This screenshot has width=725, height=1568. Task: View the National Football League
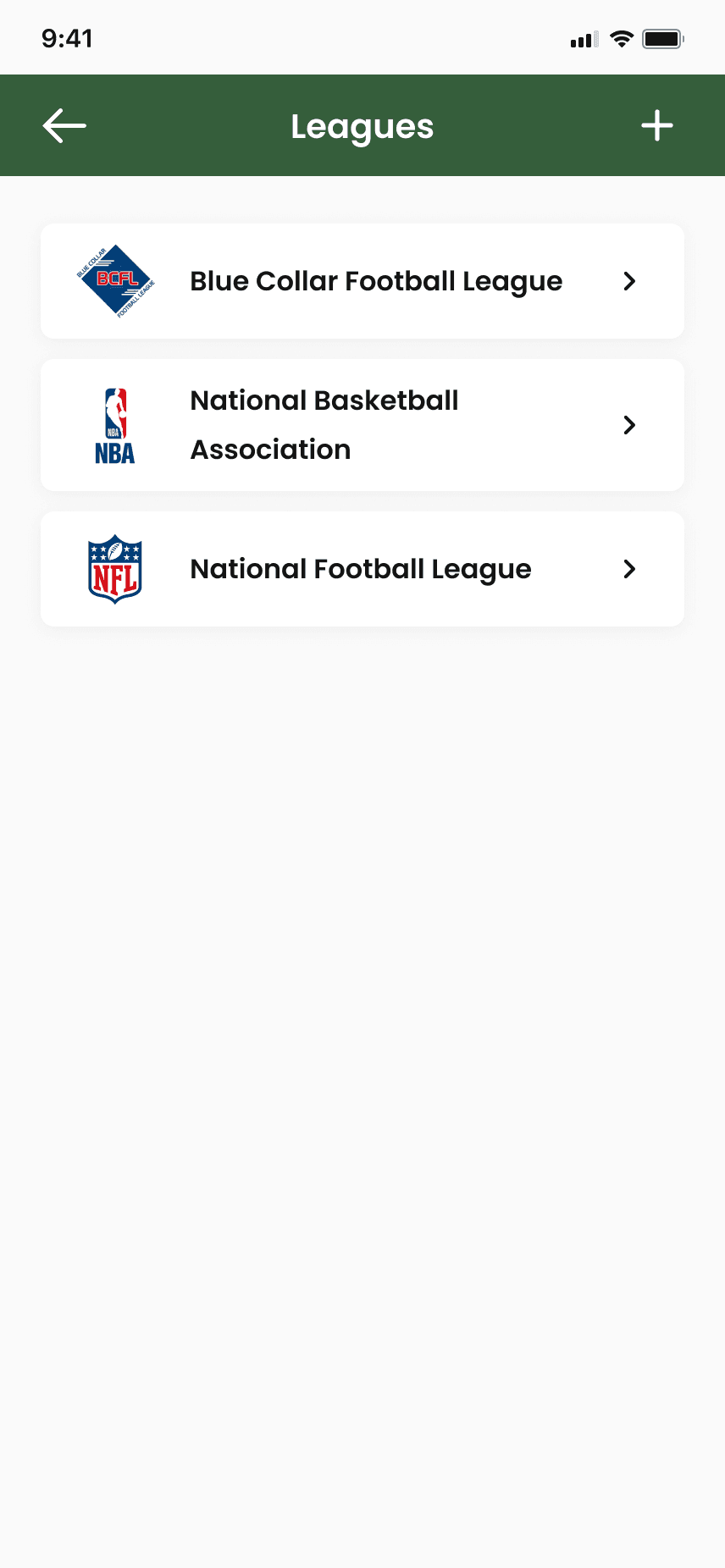click(x=362, y=569)
